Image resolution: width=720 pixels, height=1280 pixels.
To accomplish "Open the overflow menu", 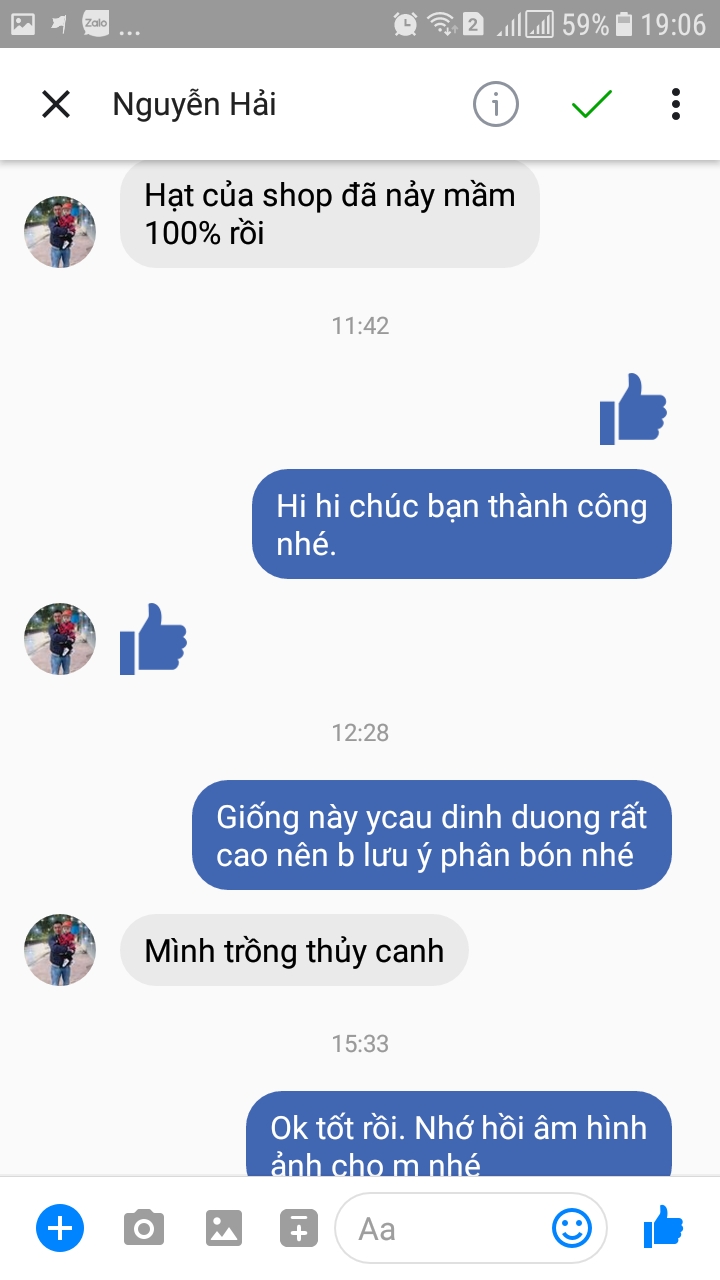I will (676, 104).
